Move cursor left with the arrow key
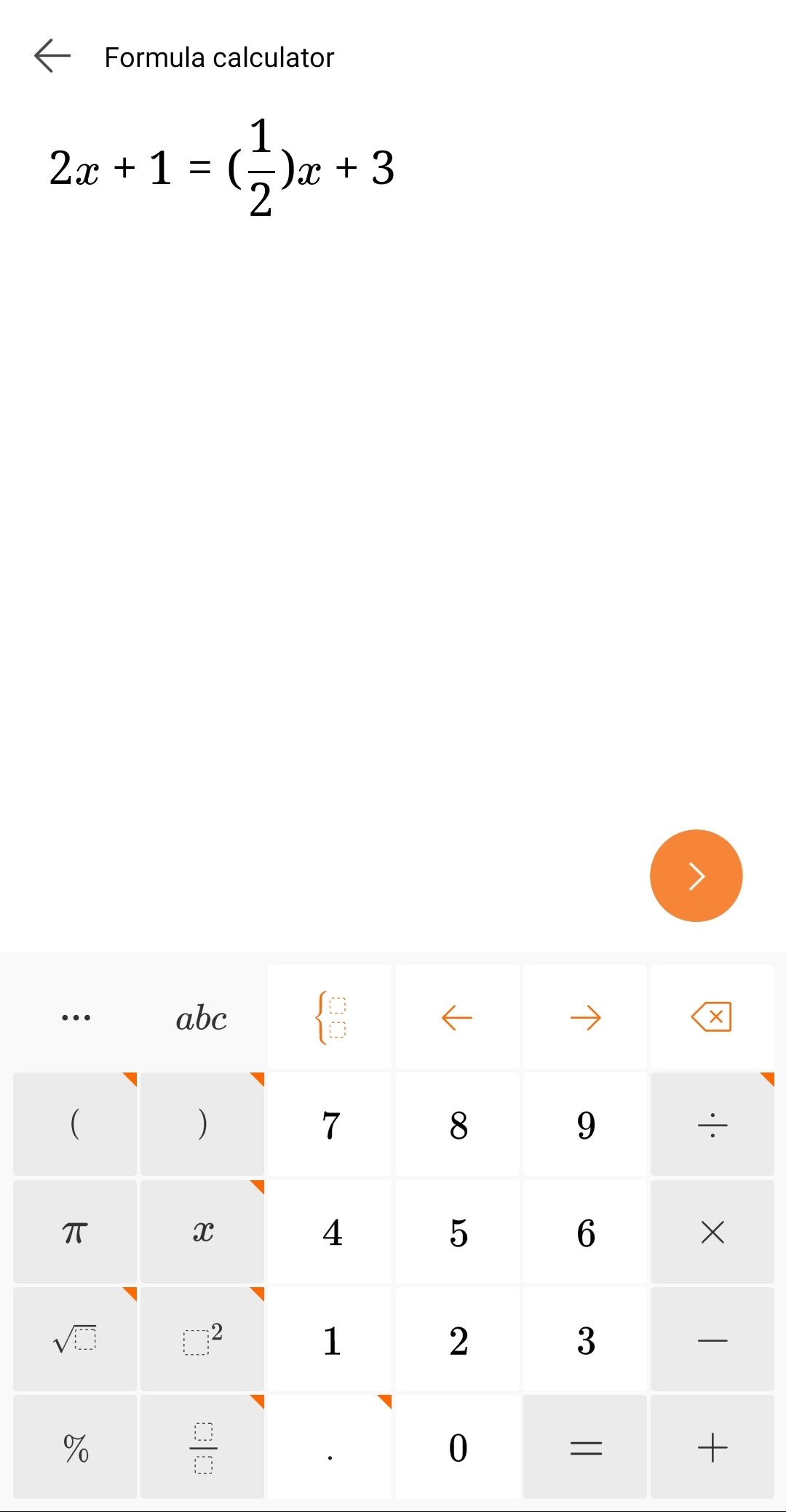 (458, 1017)
